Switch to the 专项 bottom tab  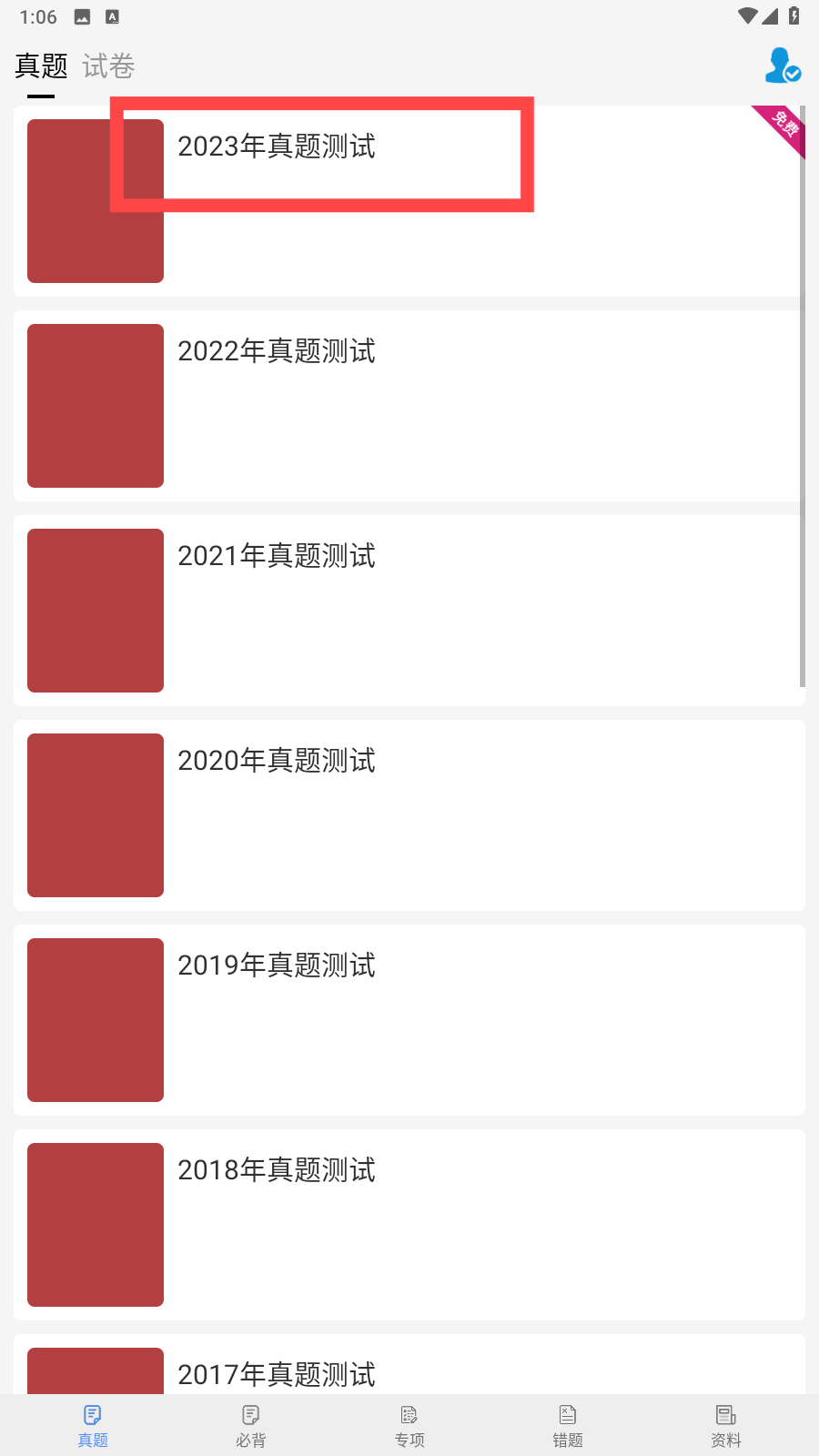pos(409,1426)
